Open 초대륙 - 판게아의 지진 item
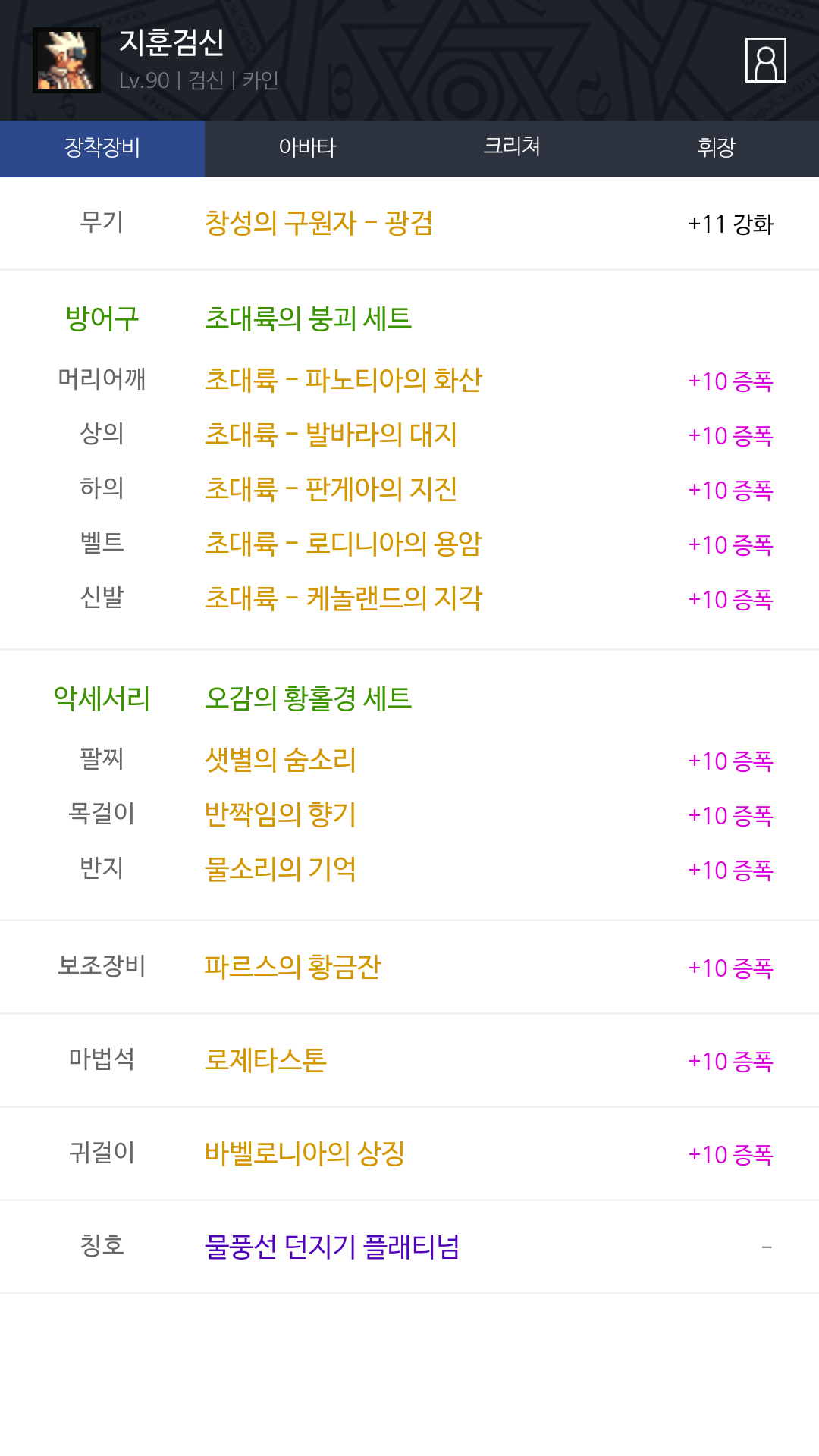Viewport: 819px width, 1456px height. coord(331,489)
